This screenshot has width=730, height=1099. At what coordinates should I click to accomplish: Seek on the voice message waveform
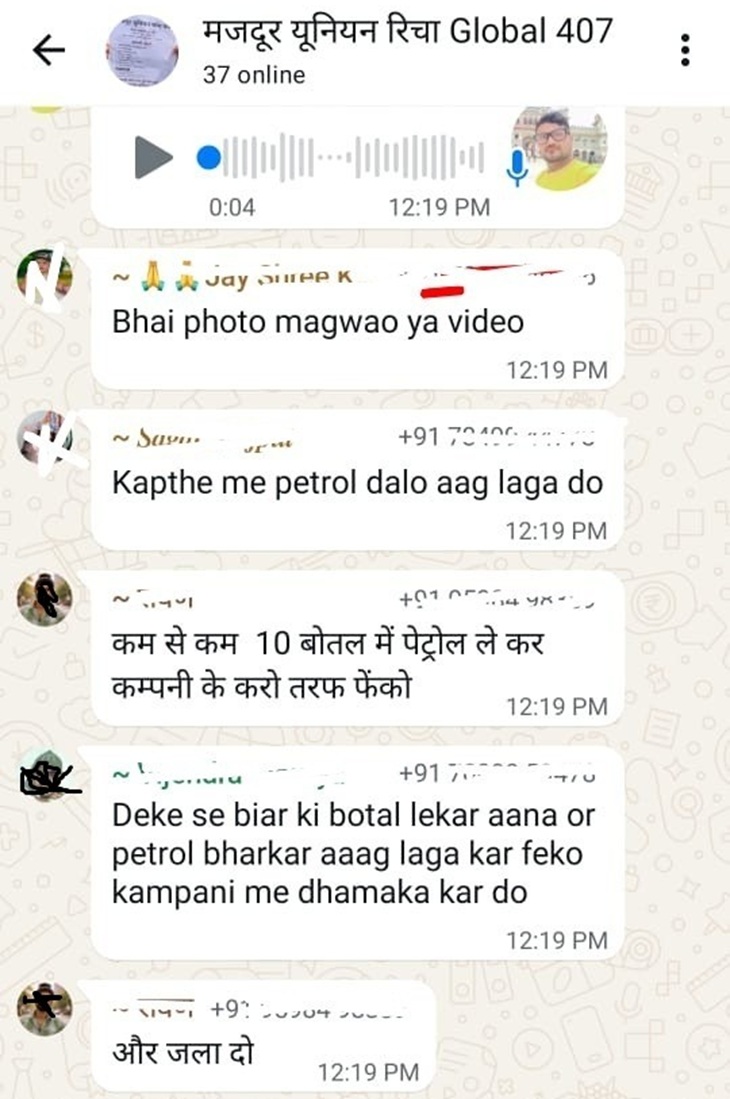[x=352, y=157]
